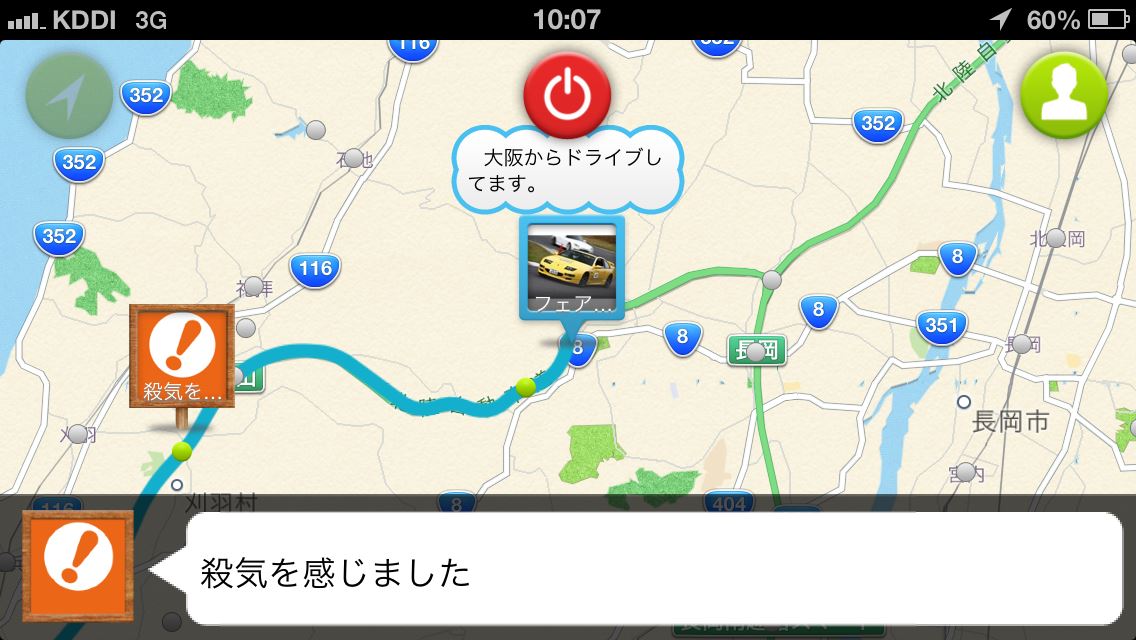Open the green profile button

pos(1064,96)
